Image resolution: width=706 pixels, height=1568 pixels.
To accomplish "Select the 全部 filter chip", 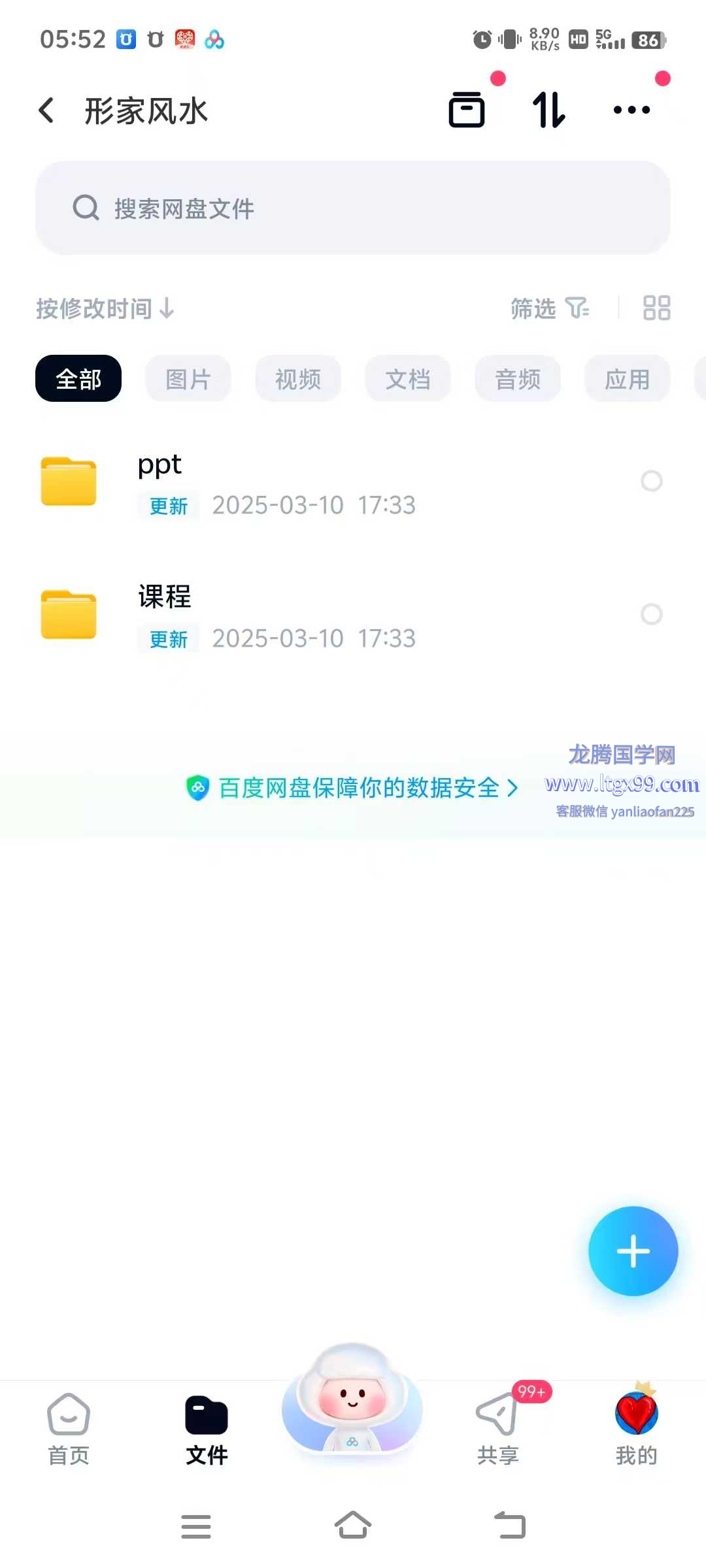I will tap(78, 379).
